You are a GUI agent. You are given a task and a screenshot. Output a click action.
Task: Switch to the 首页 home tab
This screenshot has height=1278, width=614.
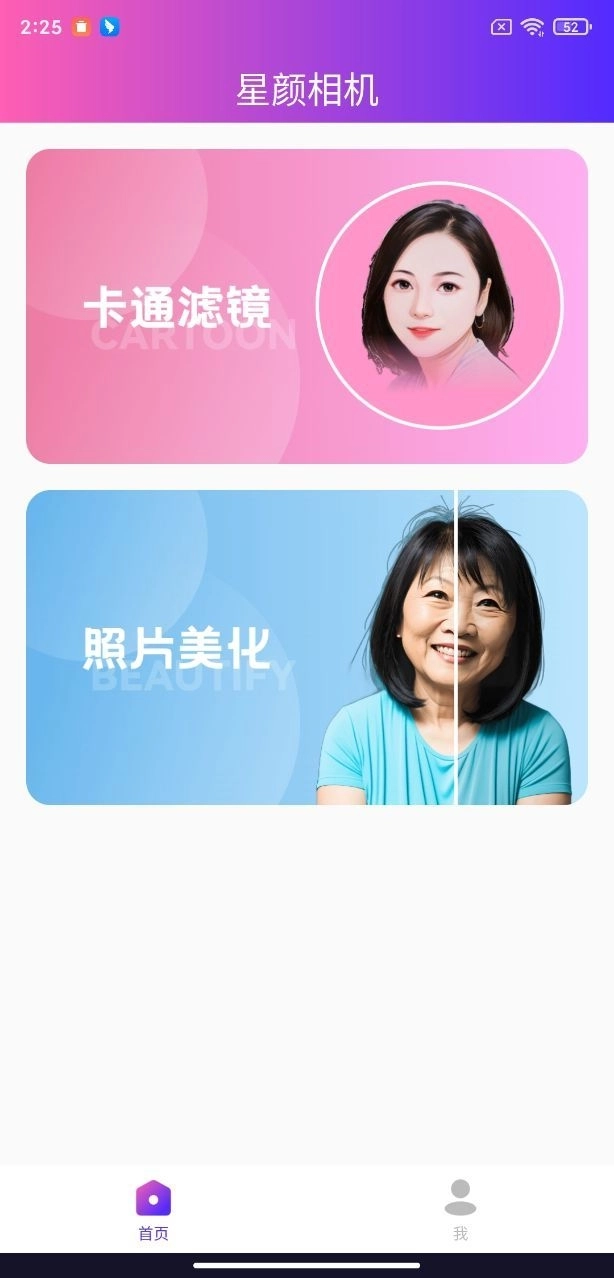(x=153, y=1209)
